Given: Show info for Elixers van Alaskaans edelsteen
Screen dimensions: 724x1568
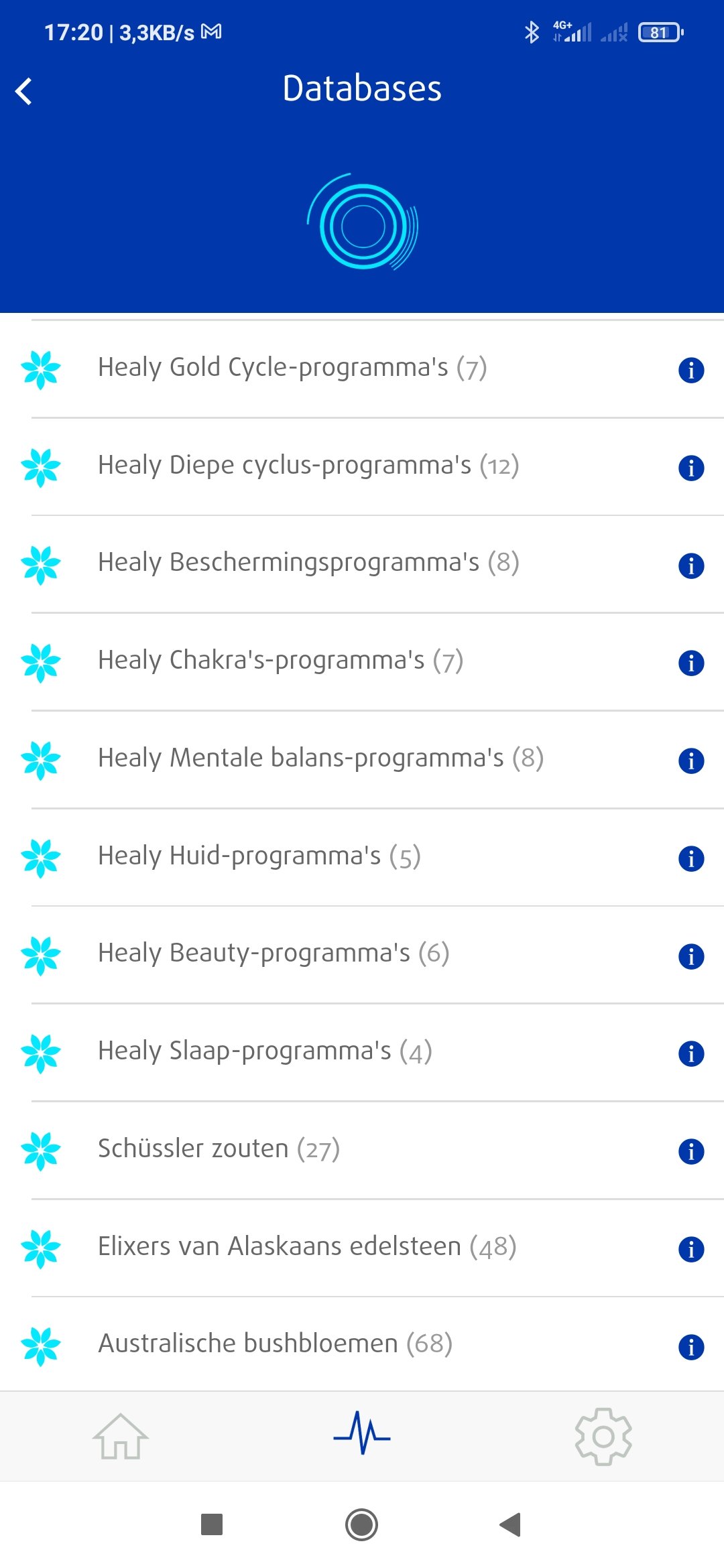Looking at the screenshot, I should coord(691,1249).
